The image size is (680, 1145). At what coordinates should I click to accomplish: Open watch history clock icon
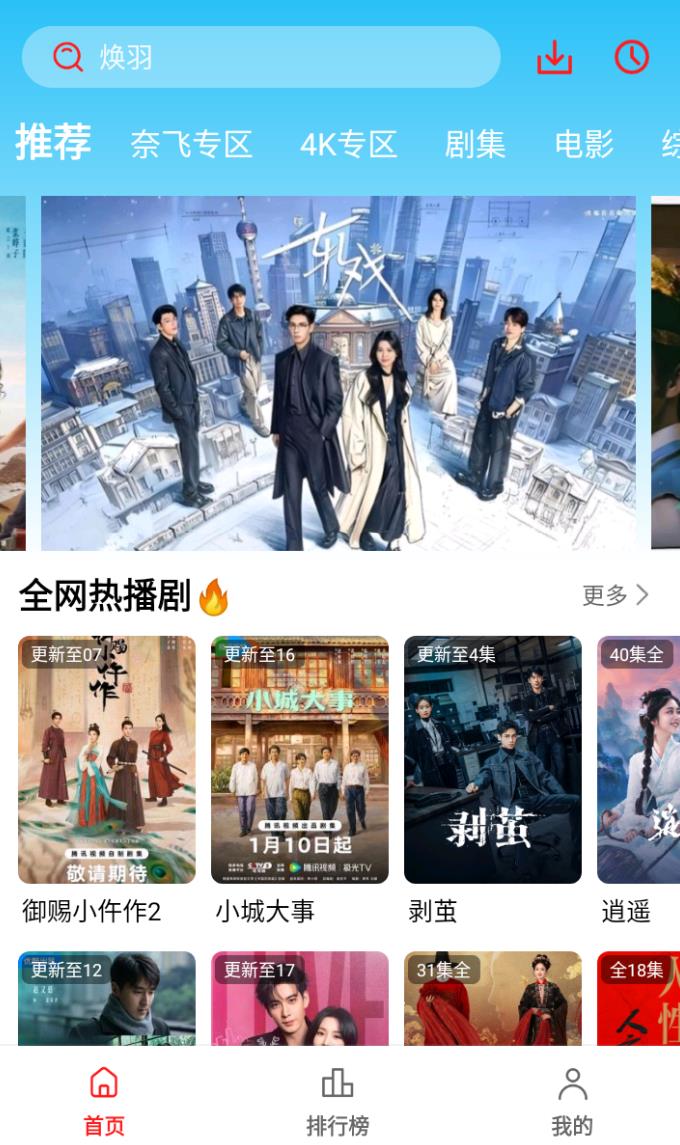pyautogui.click(x=631, y=58)
